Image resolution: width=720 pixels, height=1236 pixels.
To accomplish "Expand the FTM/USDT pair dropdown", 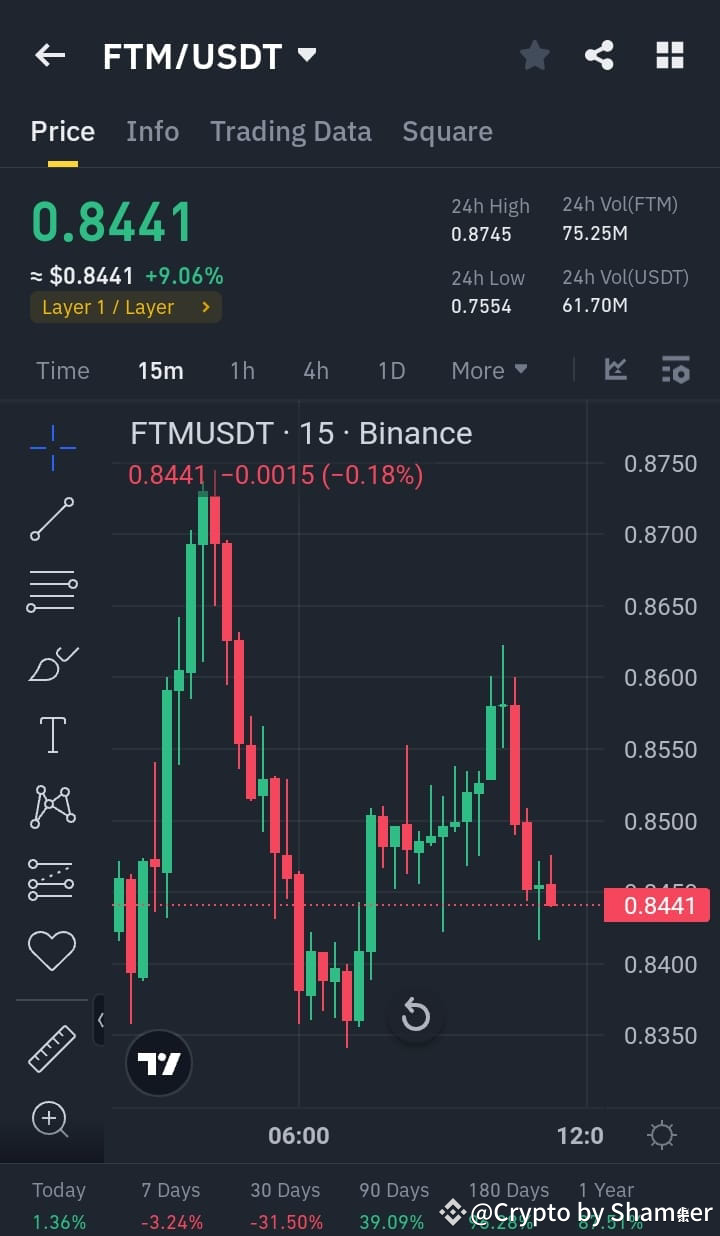I will pyautogui.click(x=306, y=55).
